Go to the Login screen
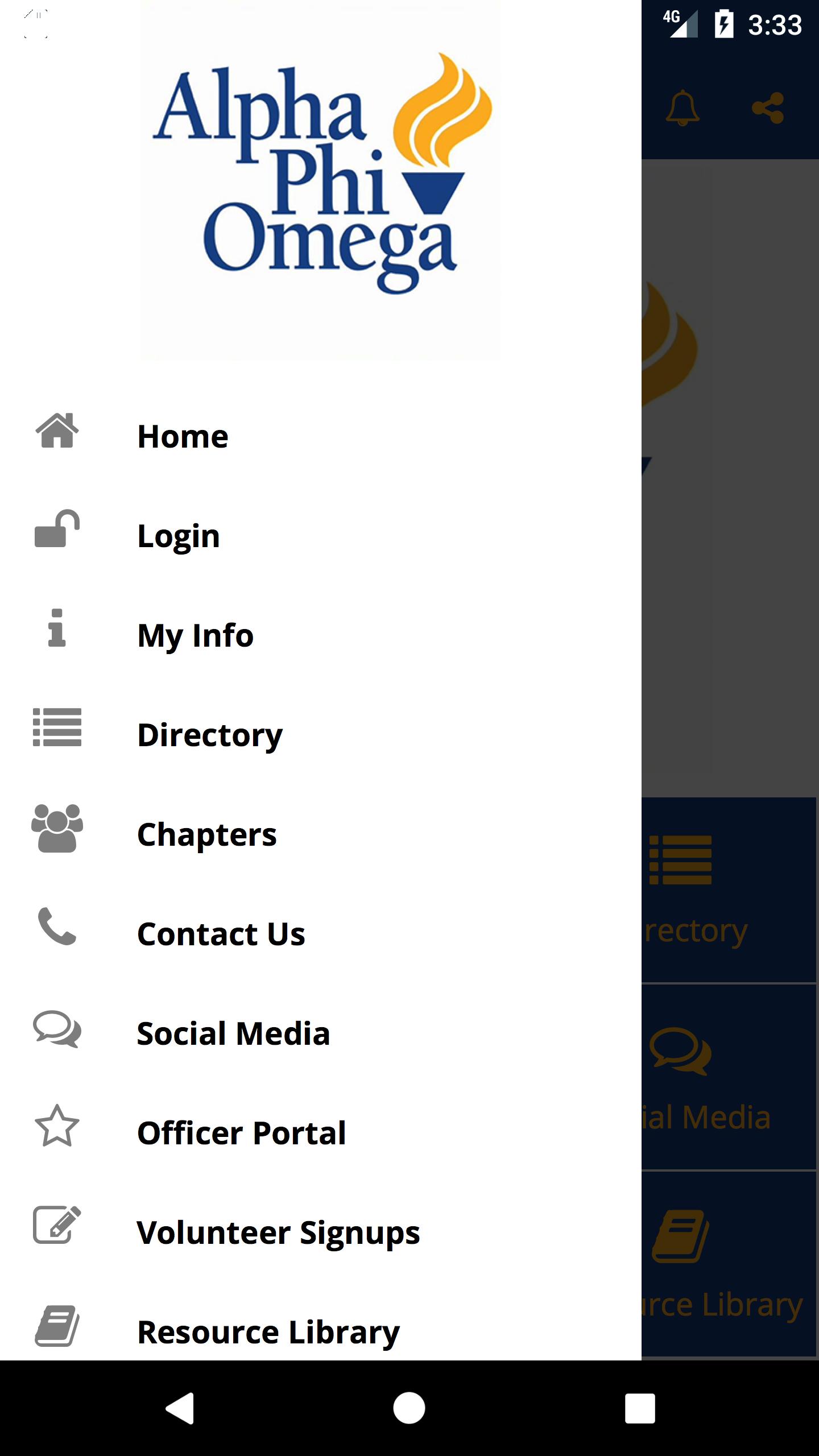This screenshot has width=819, height=1456. tap(177, 534)
